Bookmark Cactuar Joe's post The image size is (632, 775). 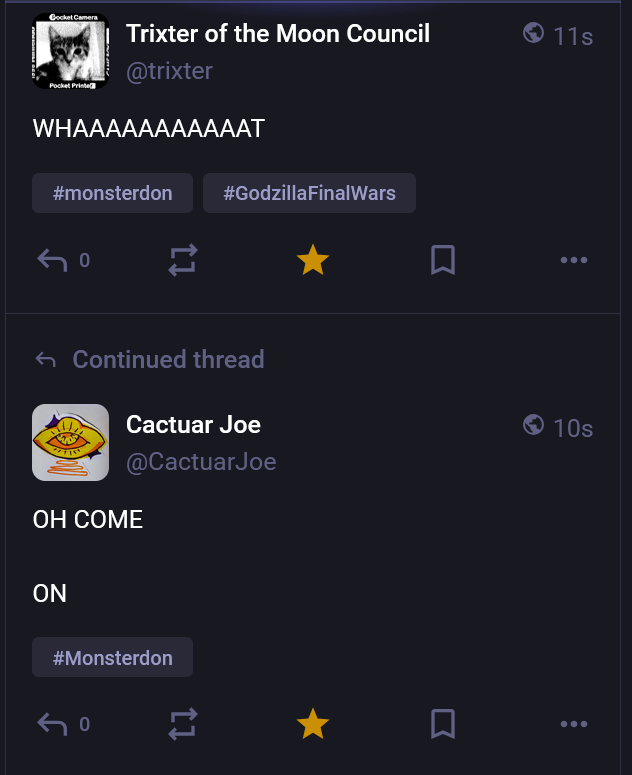[x=443, y=724]
